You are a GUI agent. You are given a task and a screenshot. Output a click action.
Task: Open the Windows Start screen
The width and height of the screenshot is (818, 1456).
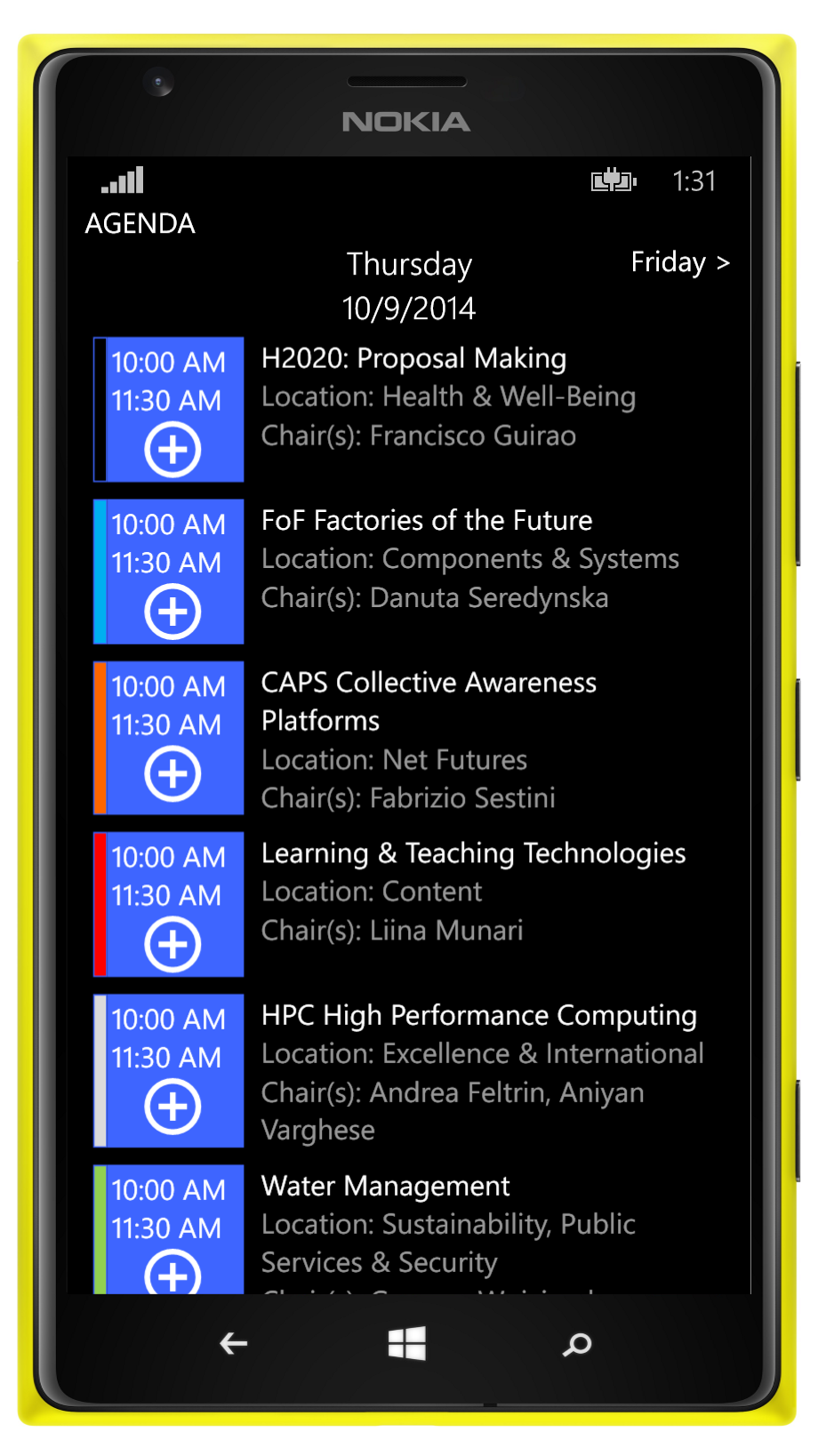(x=407, y=1343)
